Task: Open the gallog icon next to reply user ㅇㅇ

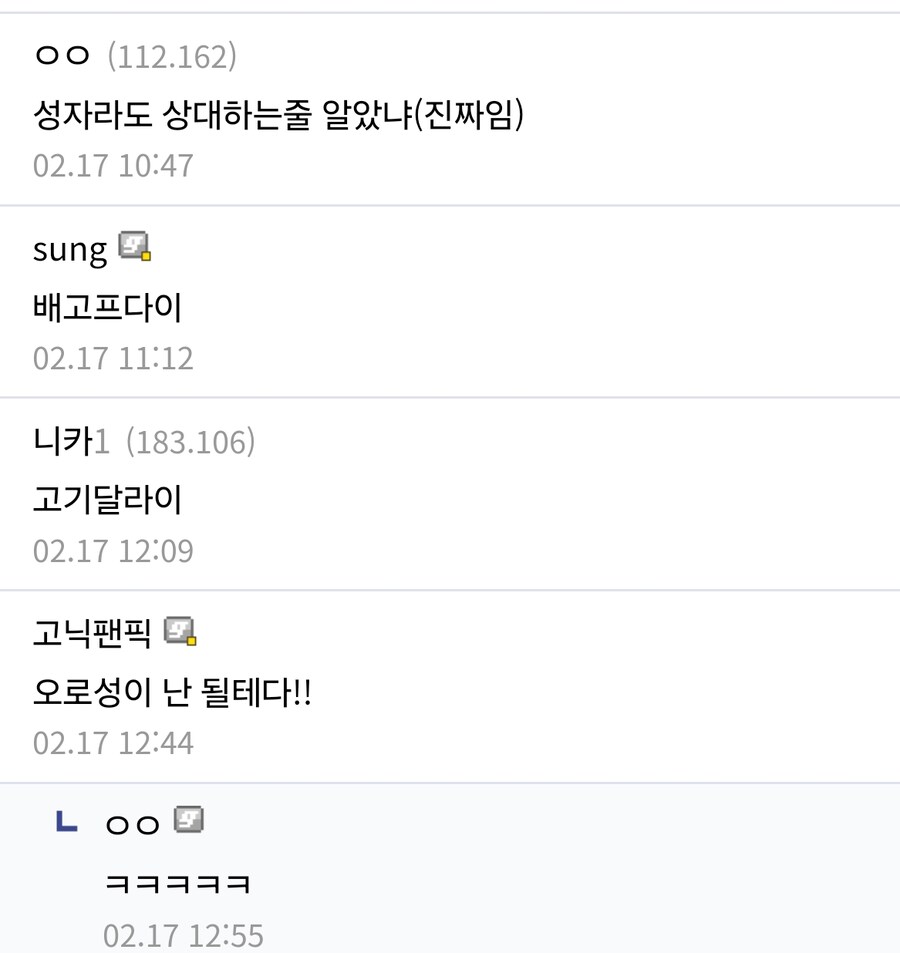Action: (x=188, y=820)
